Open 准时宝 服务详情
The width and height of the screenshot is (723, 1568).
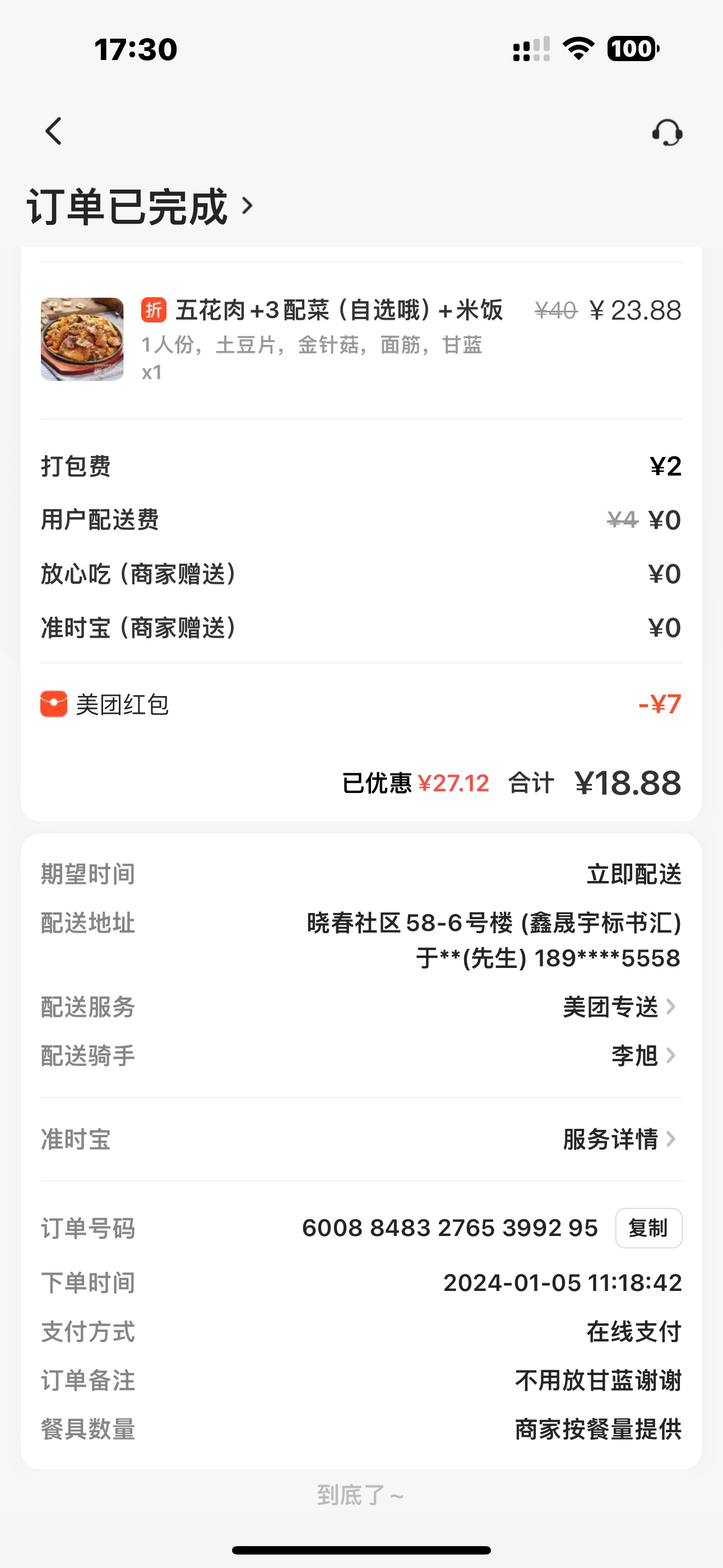coord(619,1140)
